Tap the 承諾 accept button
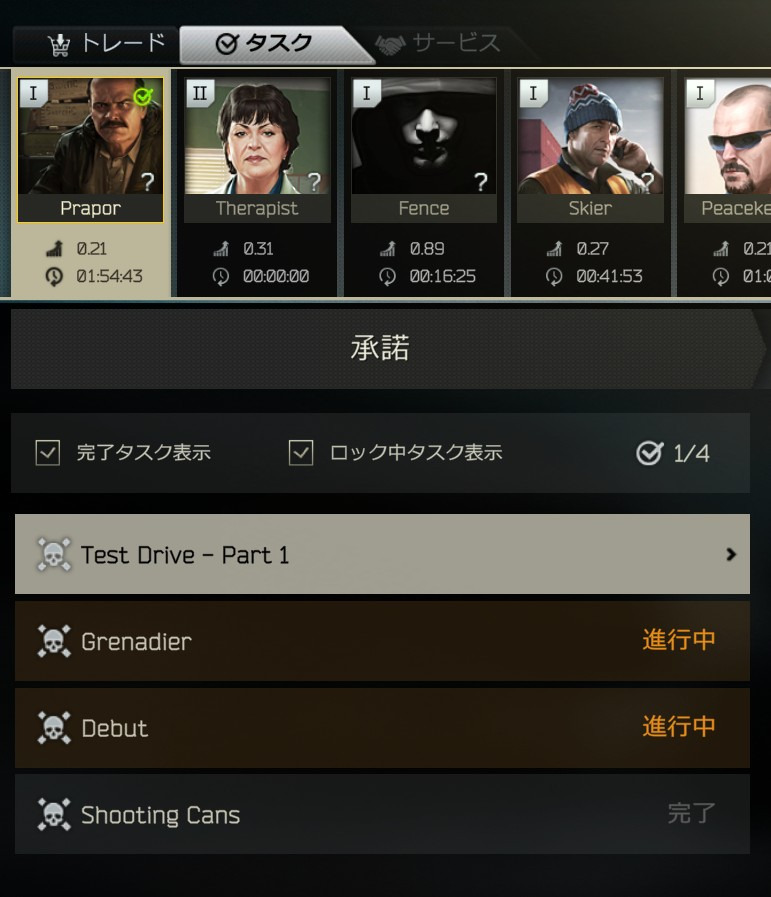Screen dimensions: 771x897 point(380,348)
